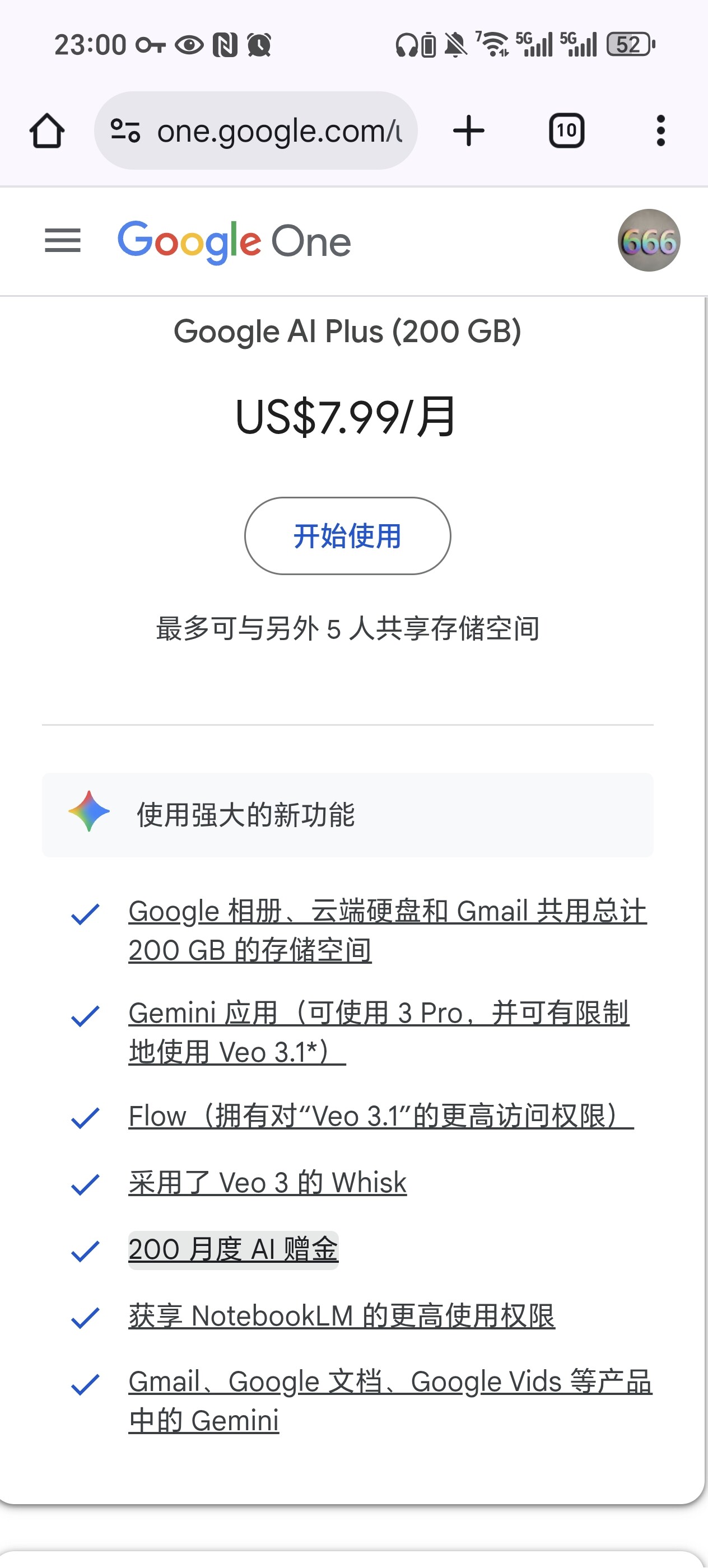Open the tab switcher showing 10 tabs
The image size is (708, 1568).
coord(567,131)
